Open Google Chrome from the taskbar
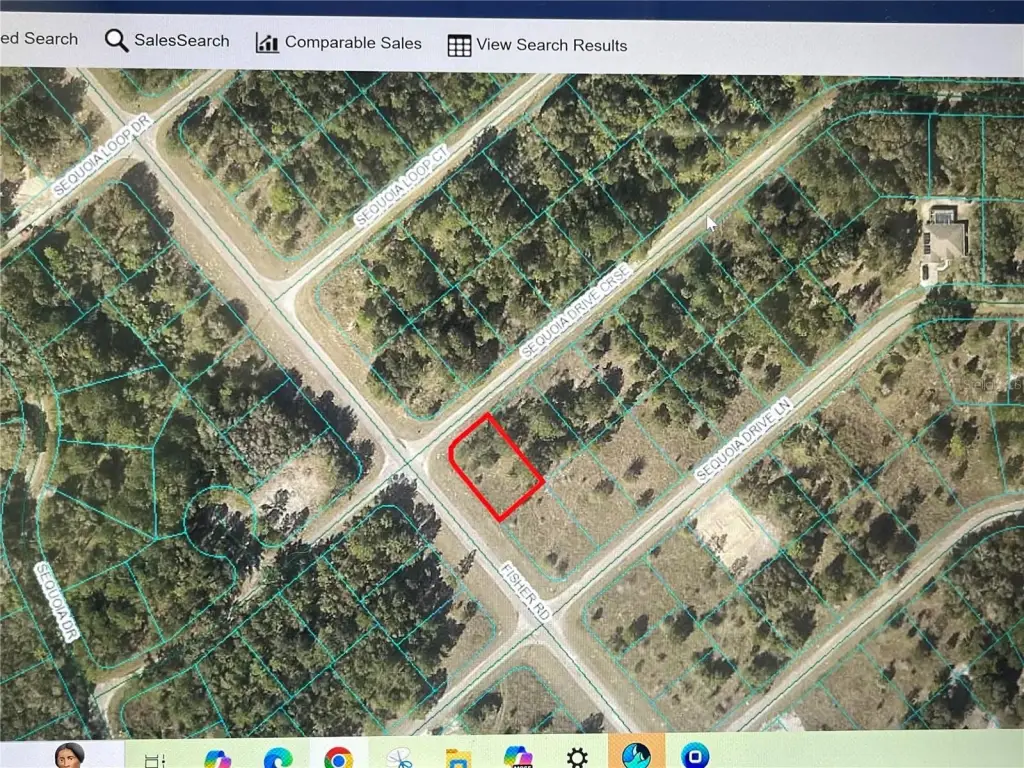 click(x=338, y=757)
